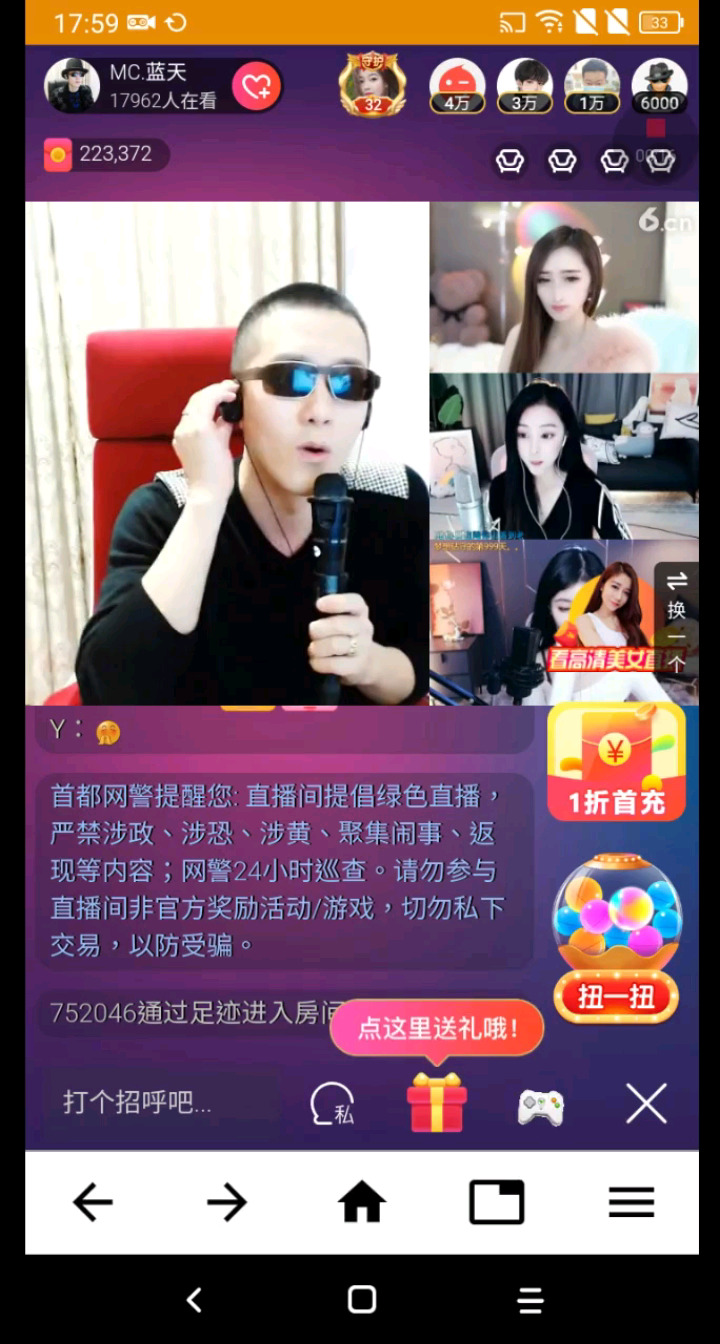Close the live room with X

coord(646,1105)
